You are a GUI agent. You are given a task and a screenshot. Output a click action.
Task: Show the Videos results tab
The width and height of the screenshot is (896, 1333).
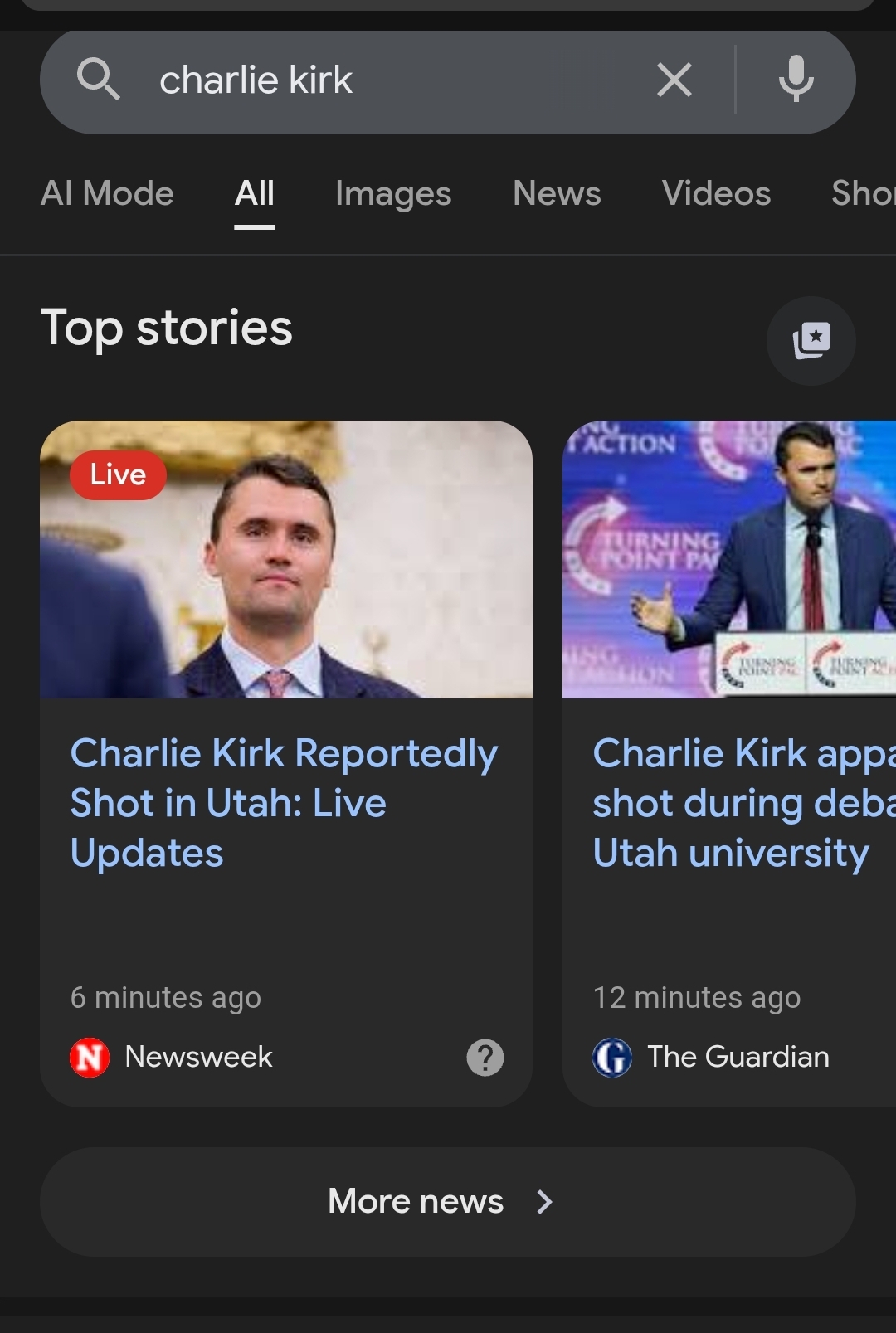pyautogui.click(x=716, y=194)
